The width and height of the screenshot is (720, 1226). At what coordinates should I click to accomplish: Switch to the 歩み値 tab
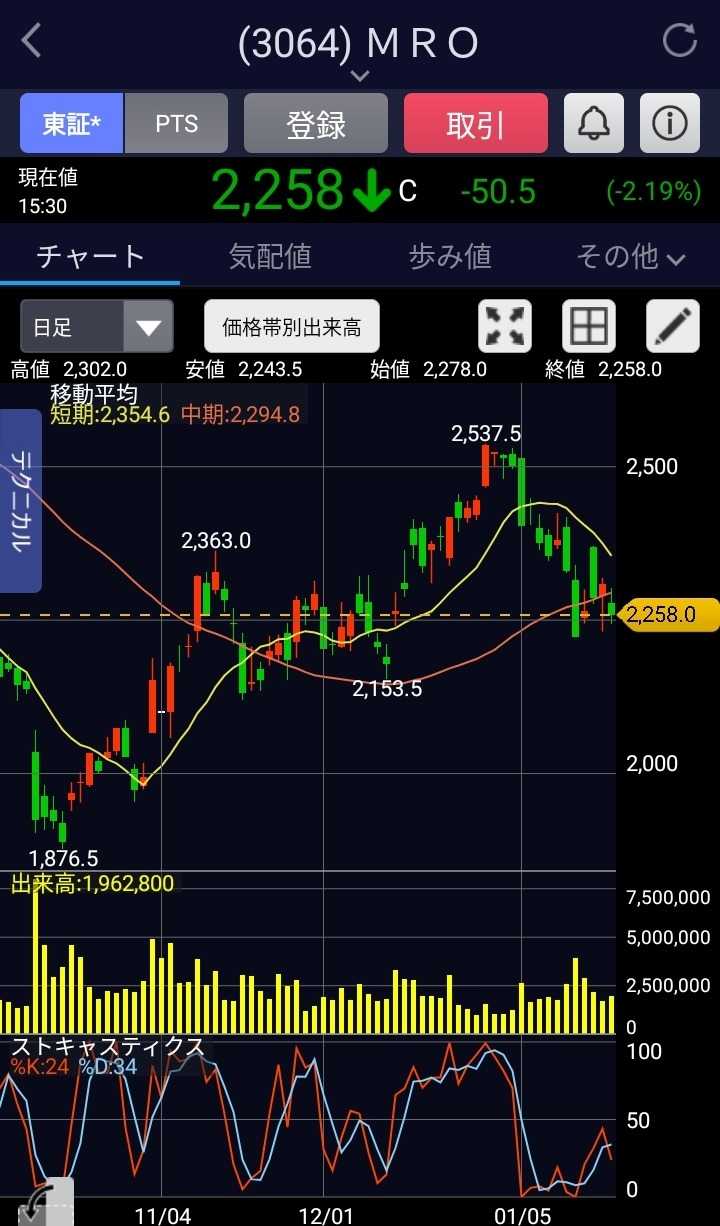[450, 257]
